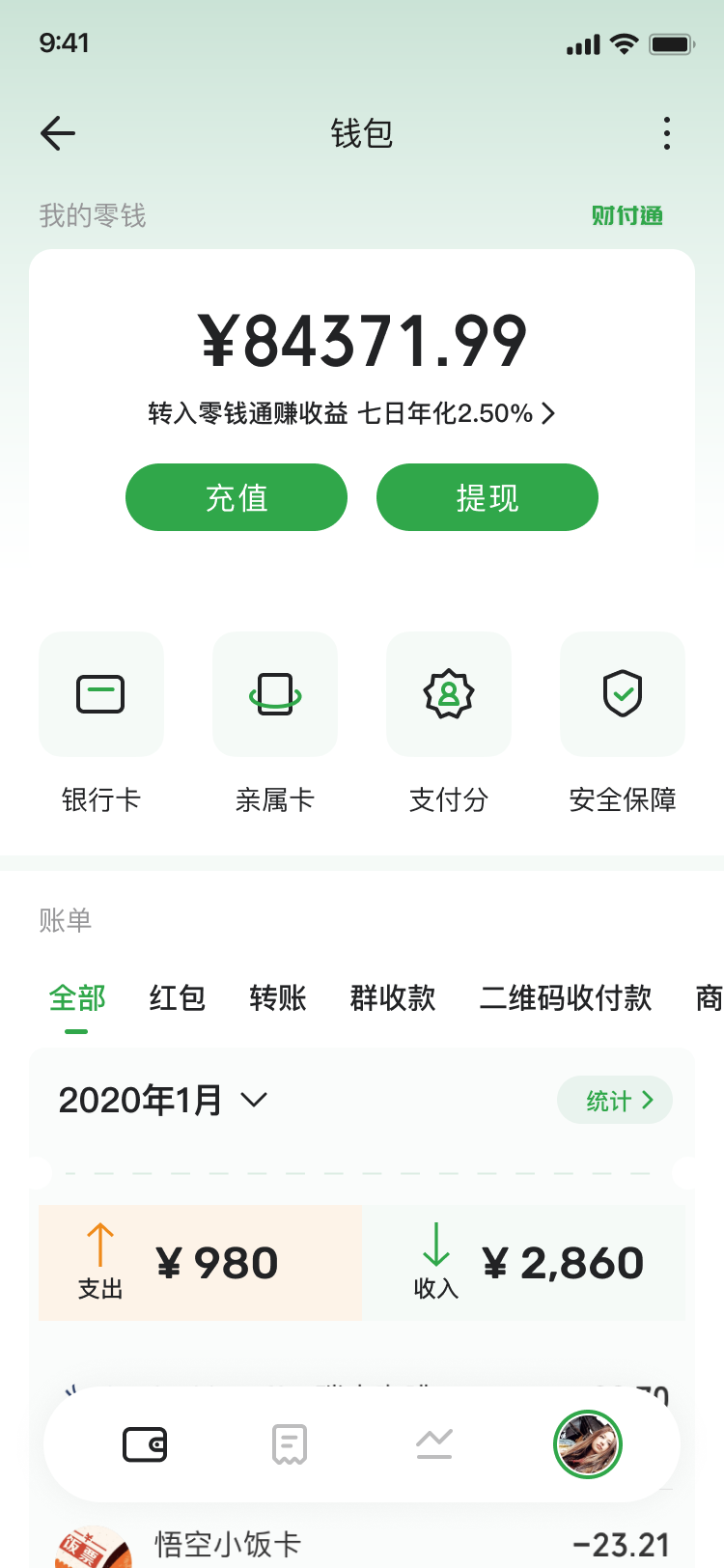
Task: Select the wallet icon in bottom bar
Action: (145, 1444)
